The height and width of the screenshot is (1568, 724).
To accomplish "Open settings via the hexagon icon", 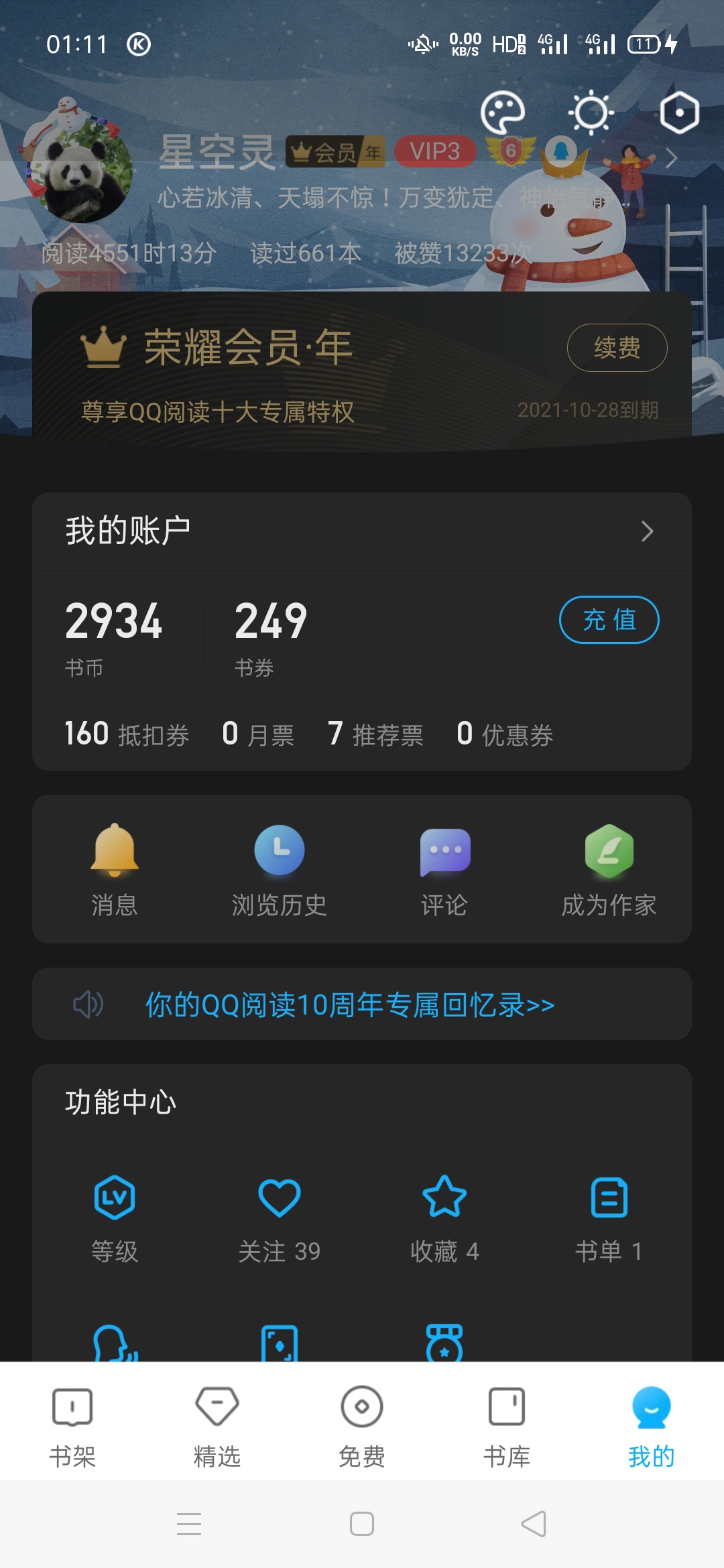I will 679,113.
